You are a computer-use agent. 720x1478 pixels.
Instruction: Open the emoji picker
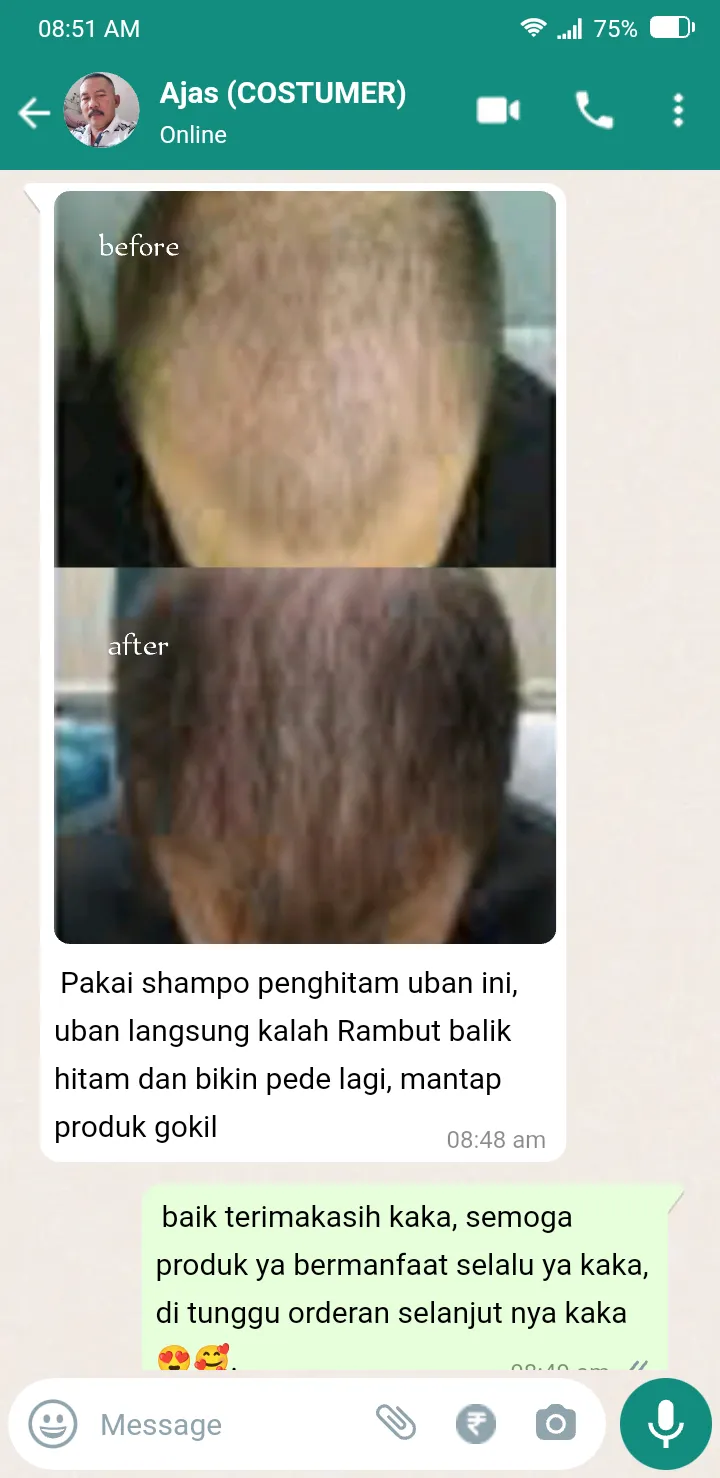(52, 1423)
